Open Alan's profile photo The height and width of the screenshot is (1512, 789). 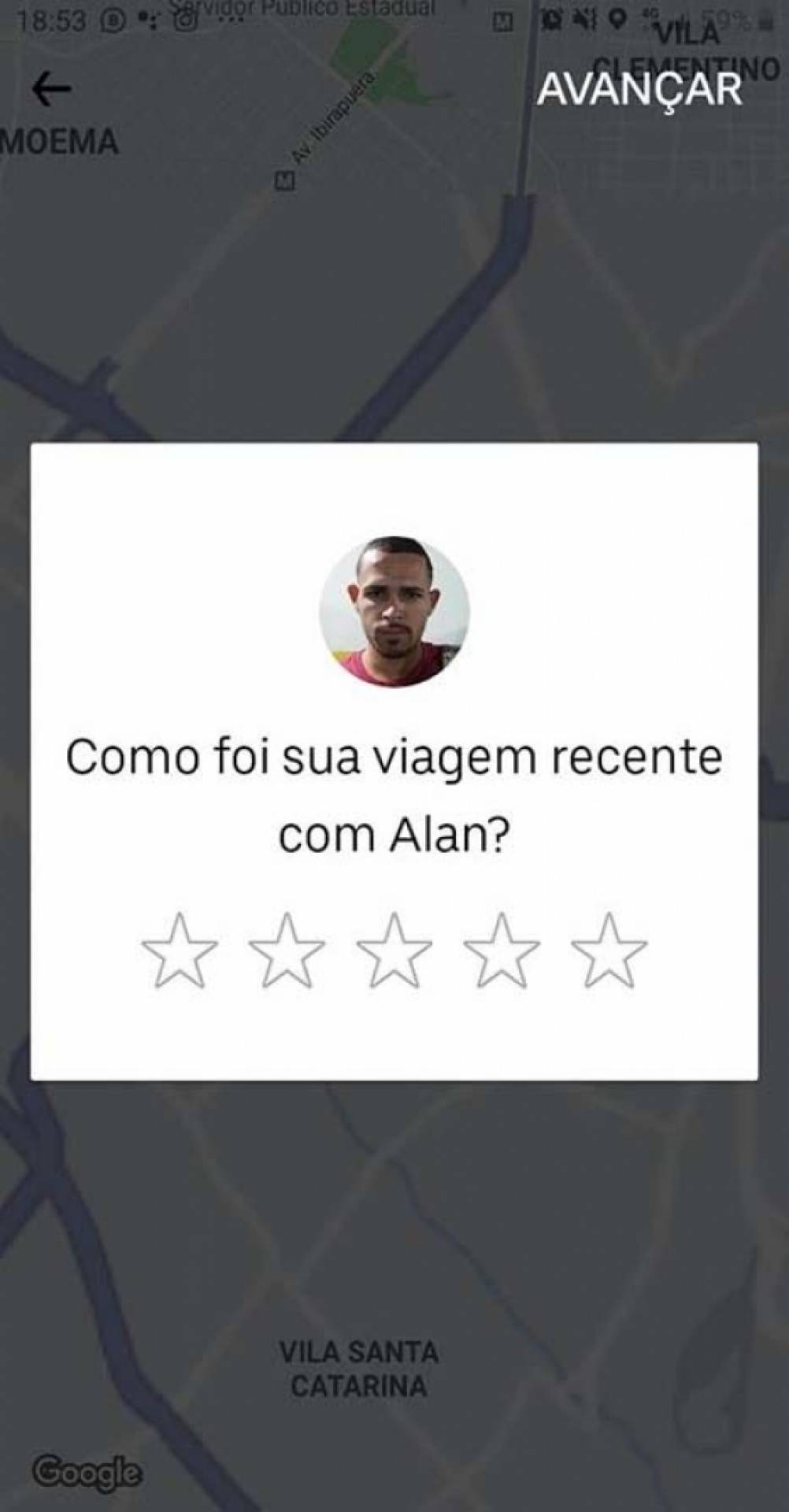click(x=394, y=609)
